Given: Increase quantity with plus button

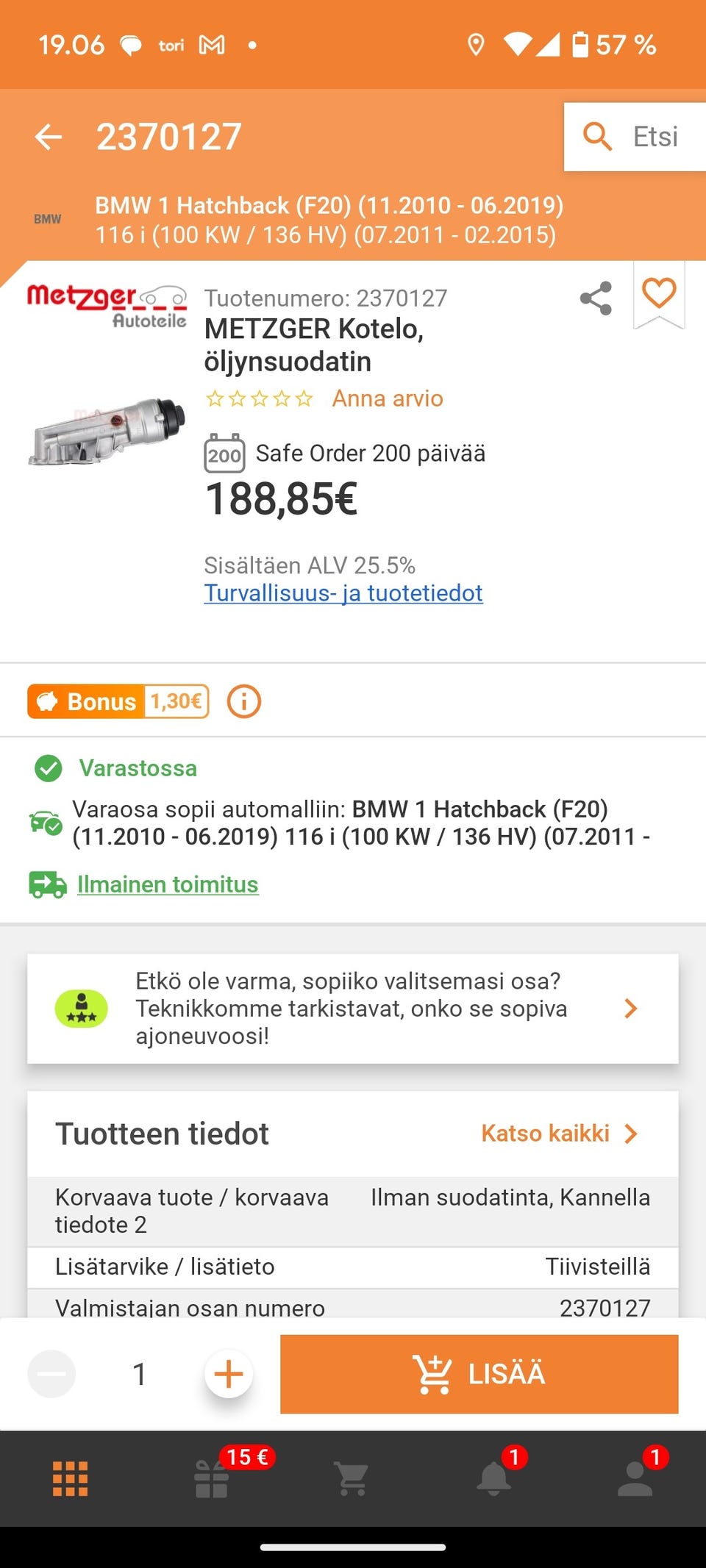Looking at the screenshot, I should (229, 1374).
